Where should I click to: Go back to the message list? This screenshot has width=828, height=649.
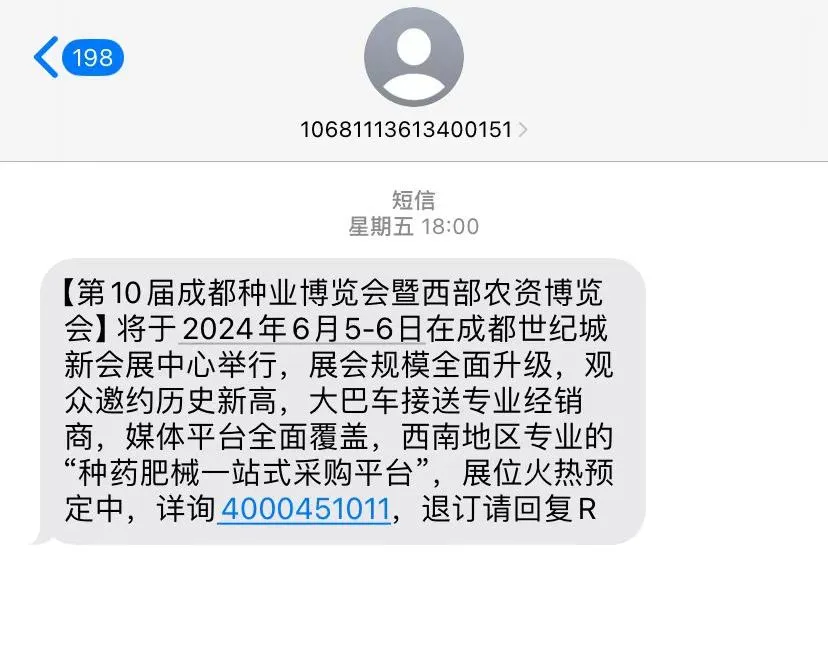75,57
